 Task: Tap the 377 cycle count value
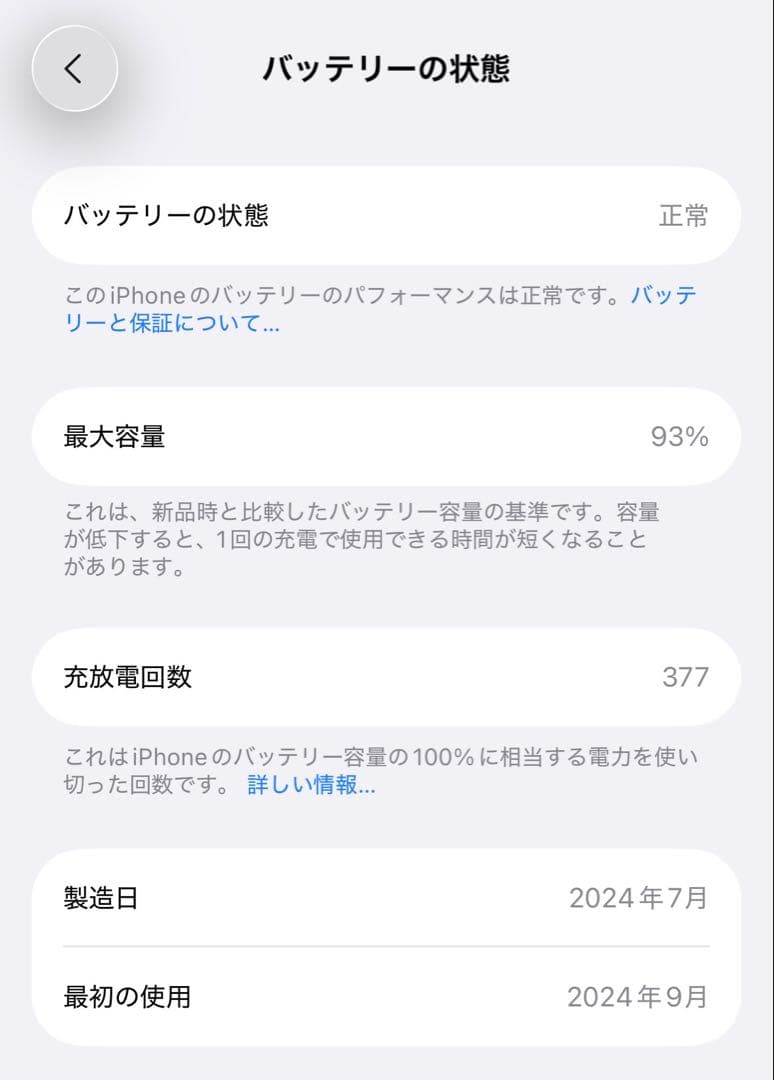pos(686,677)
